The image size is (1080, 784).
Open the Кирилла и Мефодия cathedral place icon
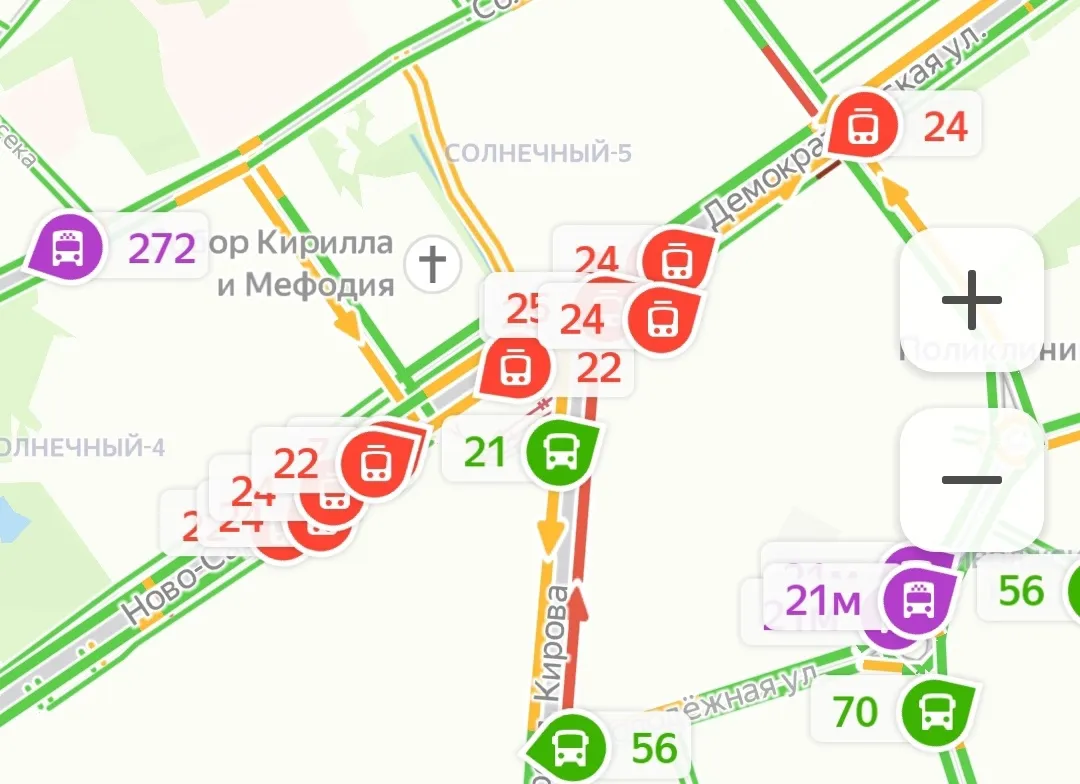coord(432,266)
